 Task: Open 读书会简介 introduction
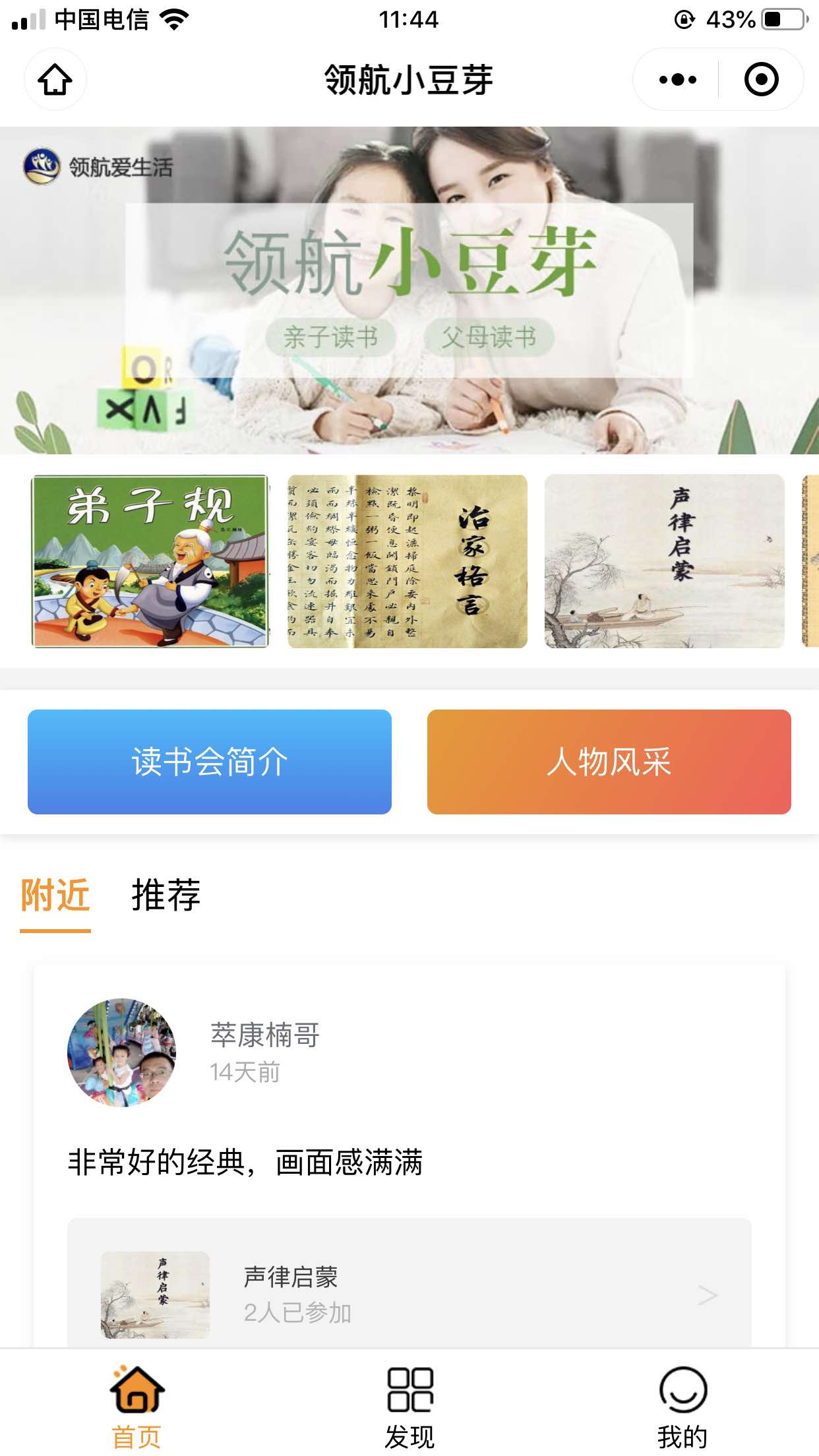click(x=210, y=762)
